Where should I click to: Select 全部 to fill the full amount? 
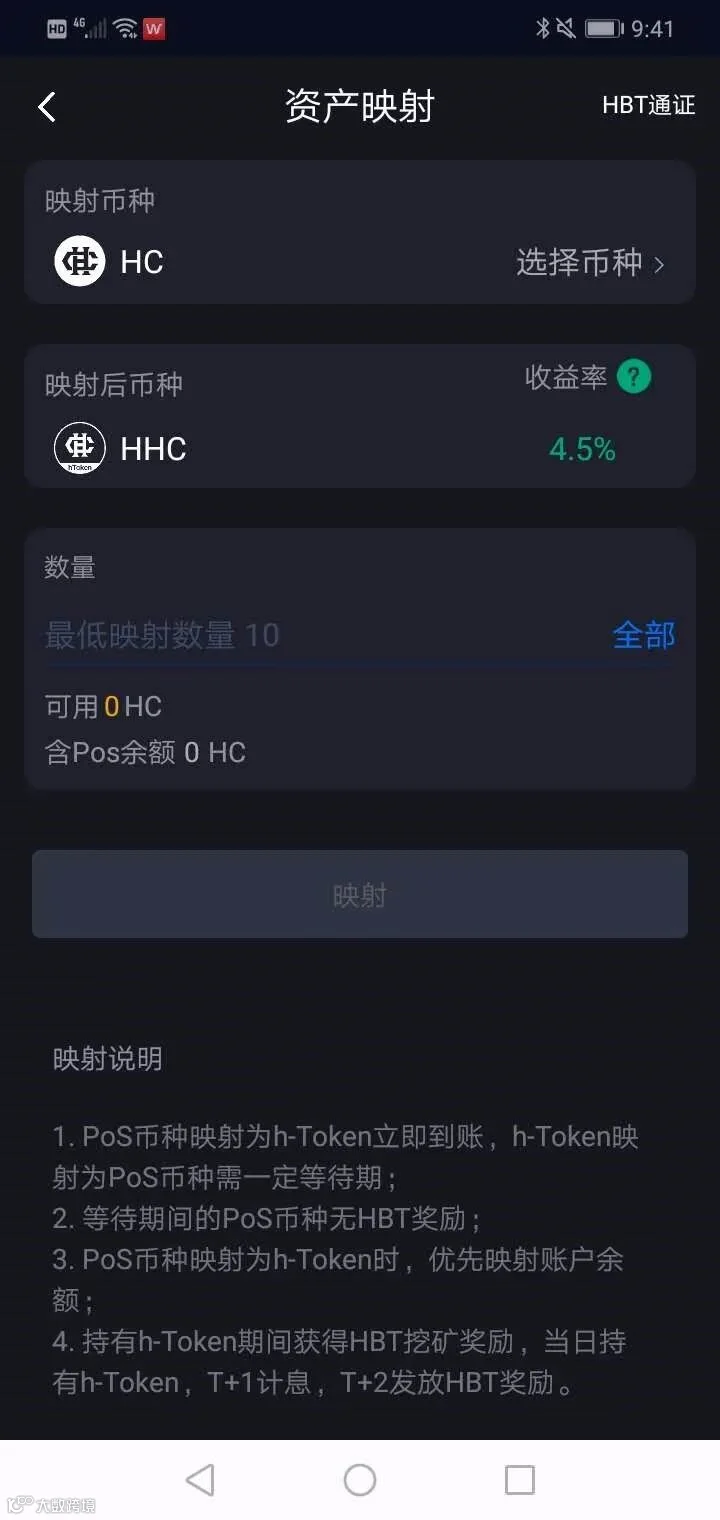click(x=644, y=635)
